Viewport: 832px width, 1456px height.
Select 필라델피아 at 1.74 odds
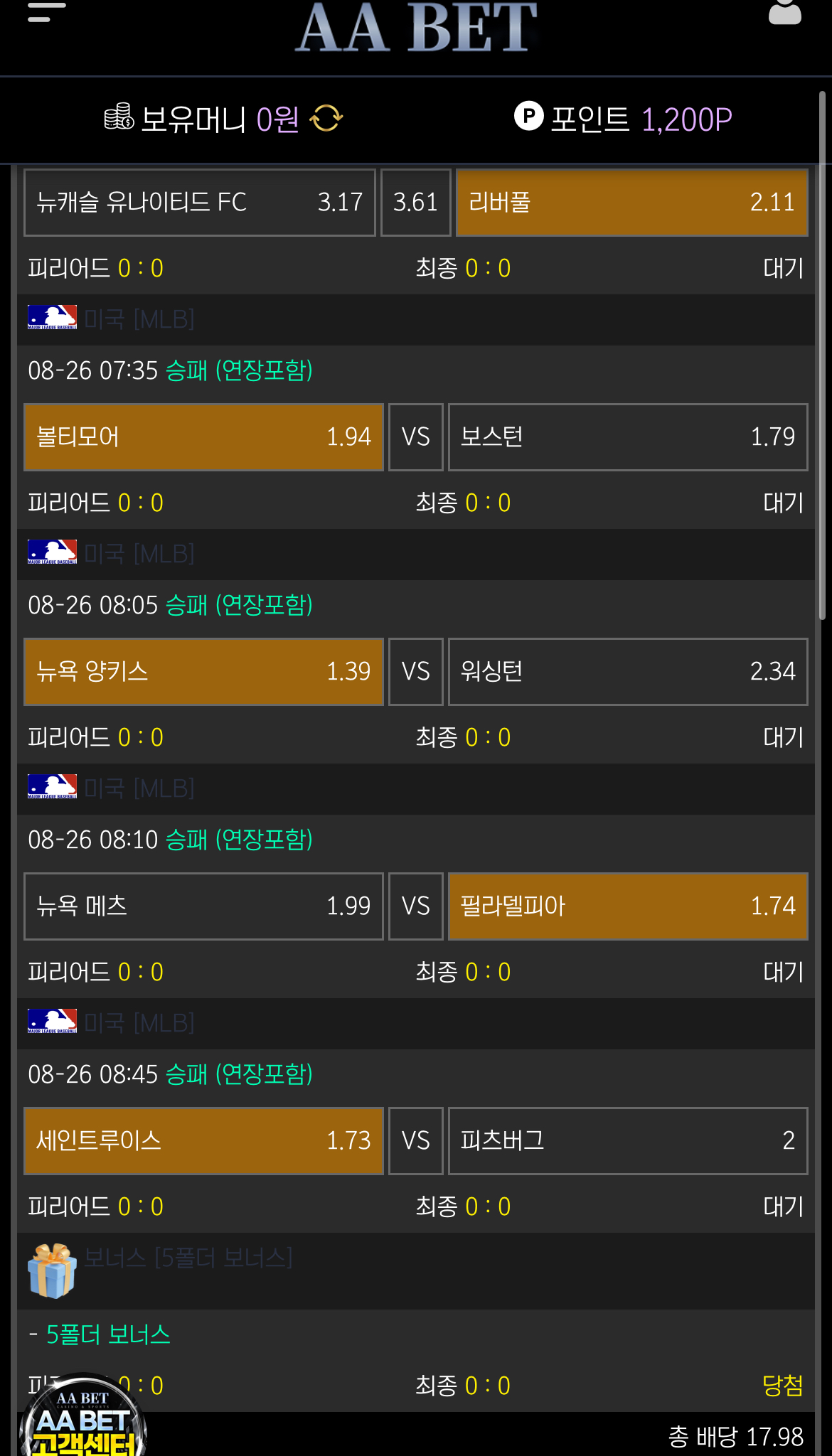[x=629, y=906]
